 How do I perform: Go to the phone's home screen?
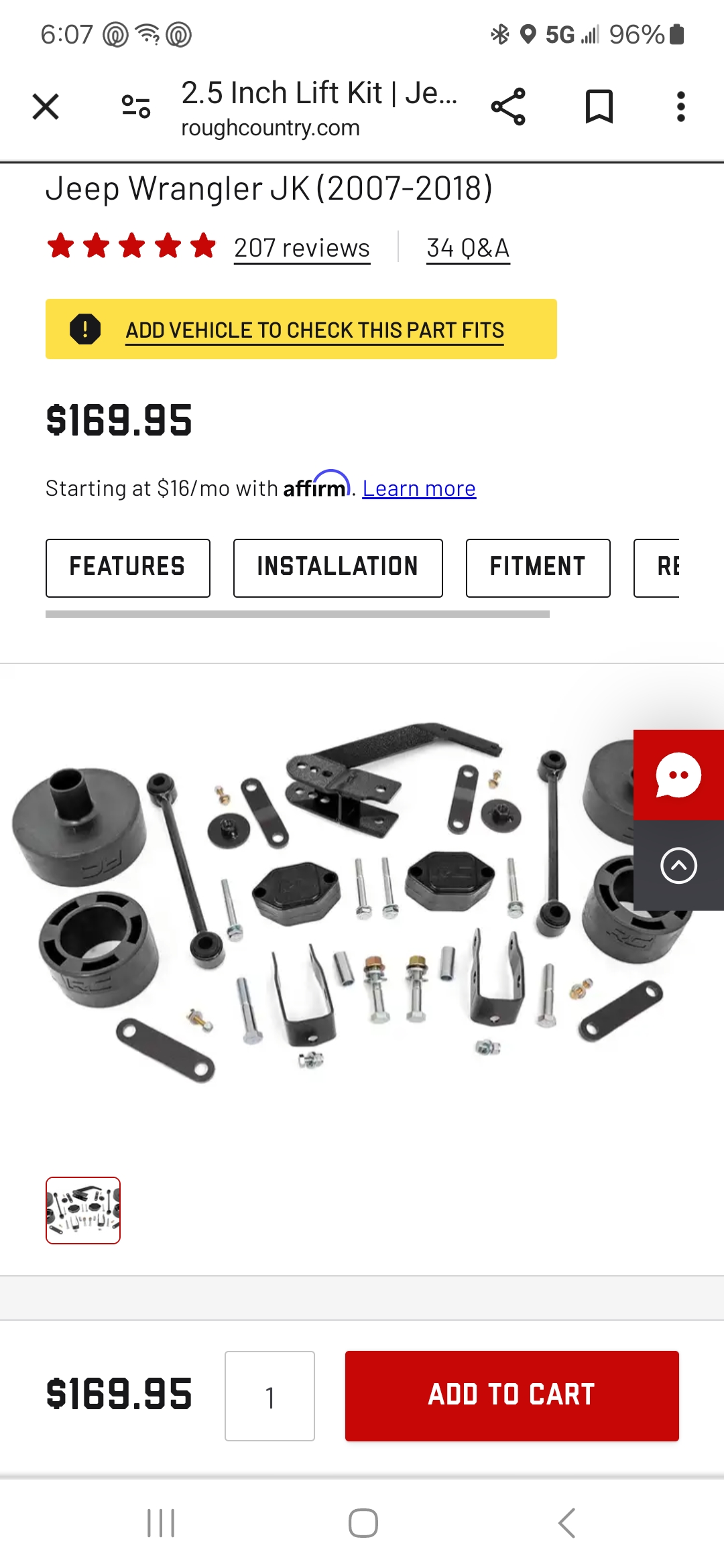tap(363, 1523)
